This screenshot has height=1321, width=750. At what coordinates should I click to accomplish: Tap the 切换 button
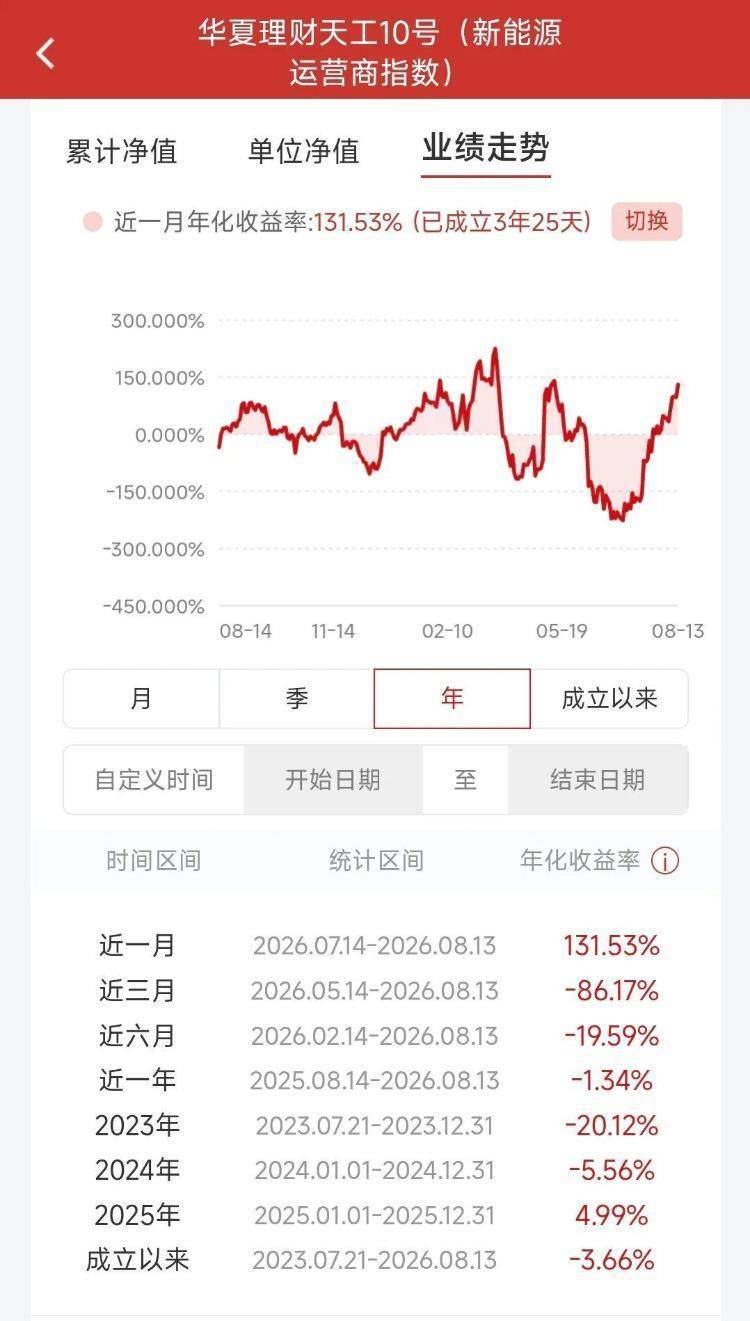[647, 221]
